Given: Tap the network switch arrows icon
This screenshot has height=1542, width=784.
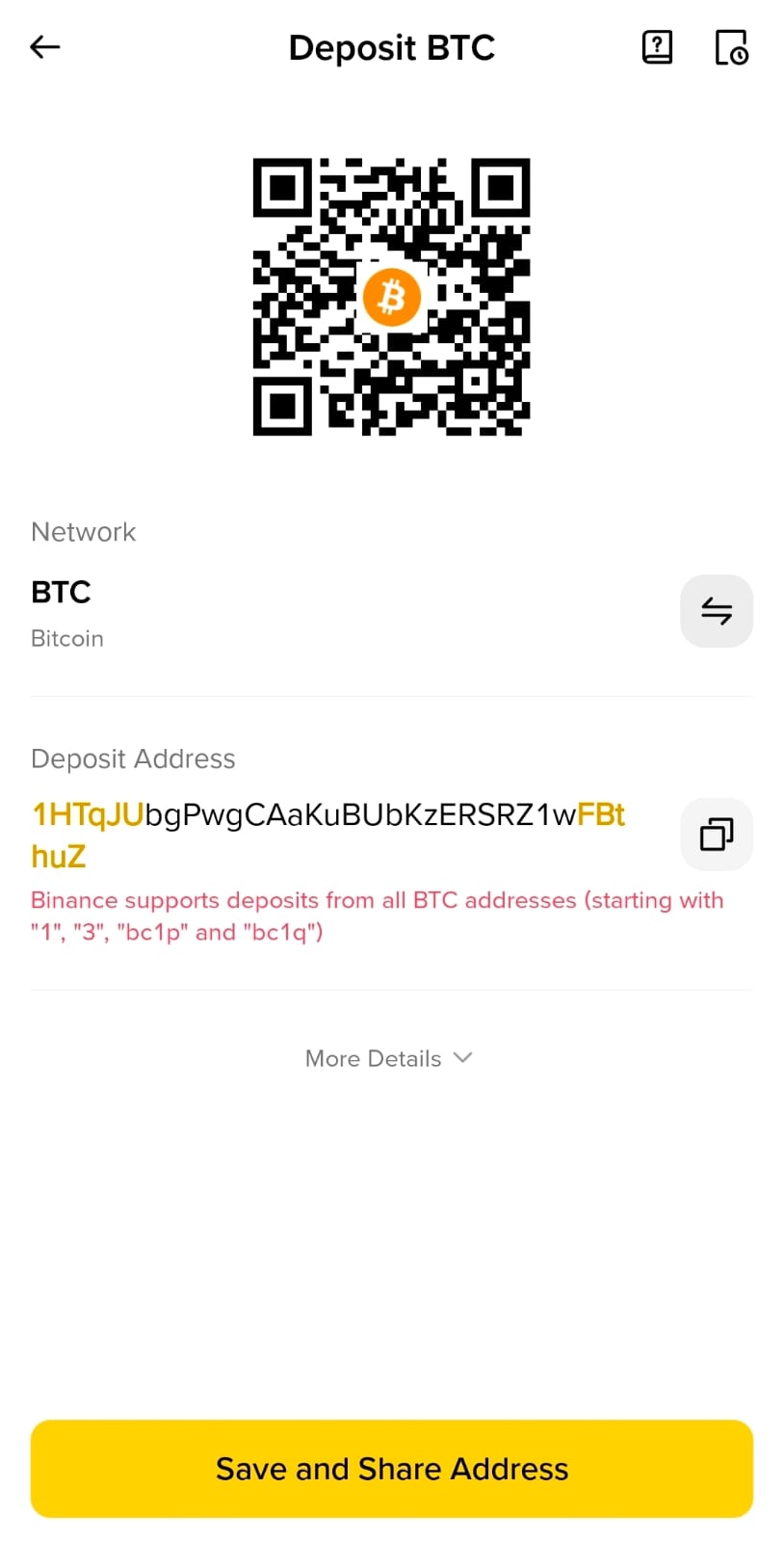Looking at the screenshot, I should tap(717, 610).
